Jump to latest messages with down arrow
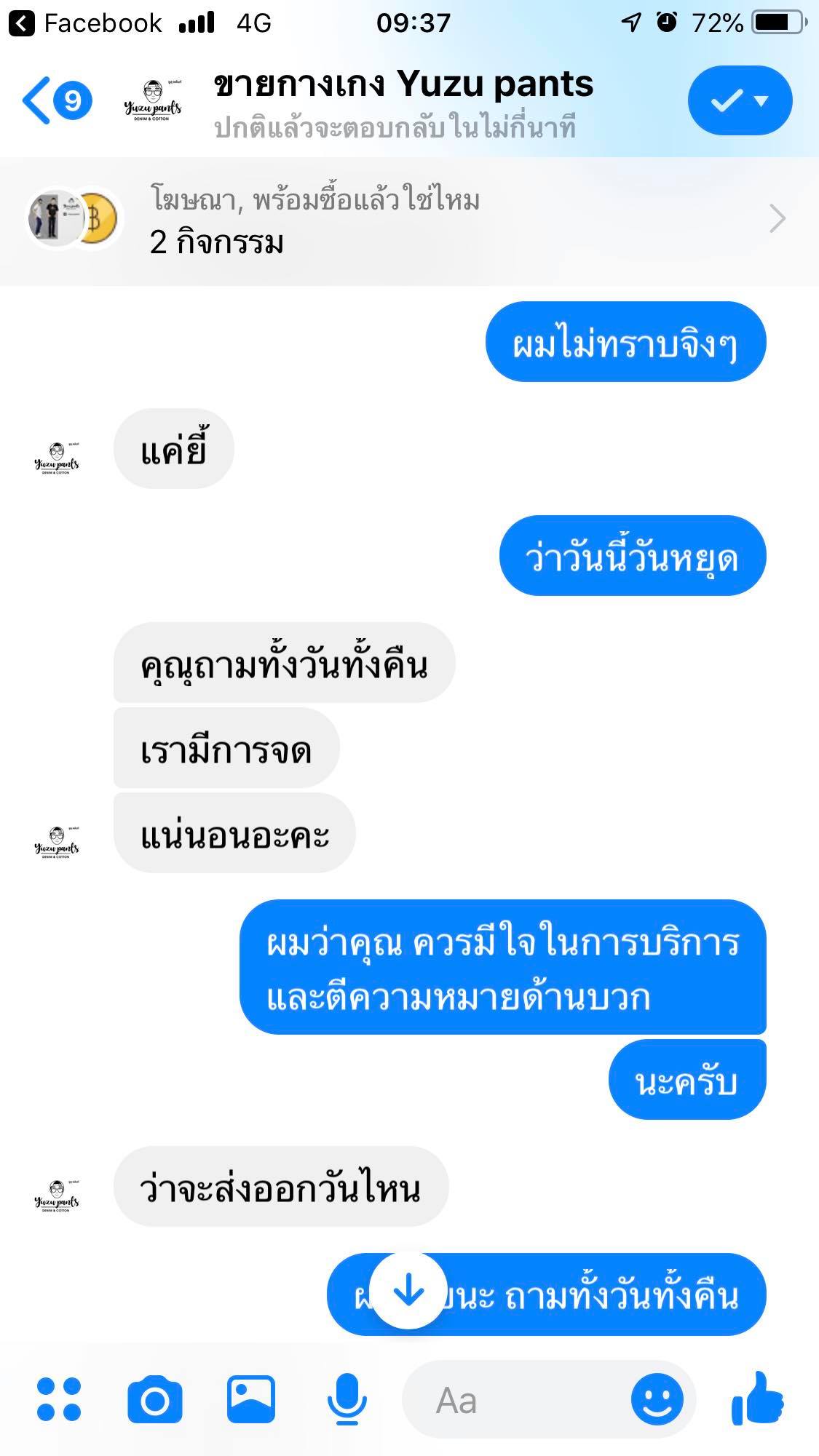The height and width of the screenshot is (1456, 819). [x=408, y=1291]
